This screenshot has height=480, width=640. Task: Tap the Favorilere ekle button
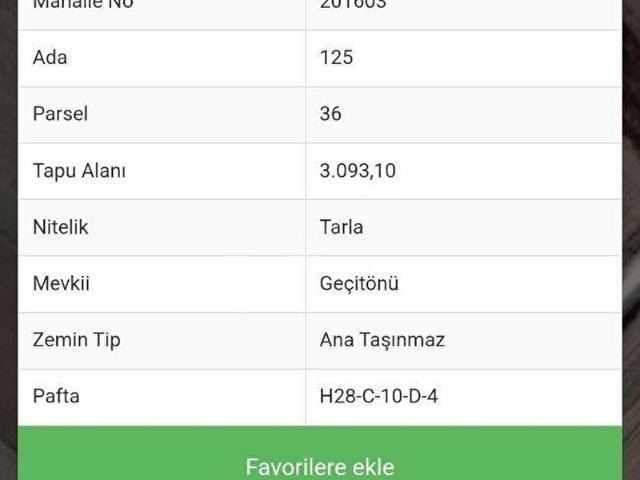pyautogui.click(x=320, y=462)
